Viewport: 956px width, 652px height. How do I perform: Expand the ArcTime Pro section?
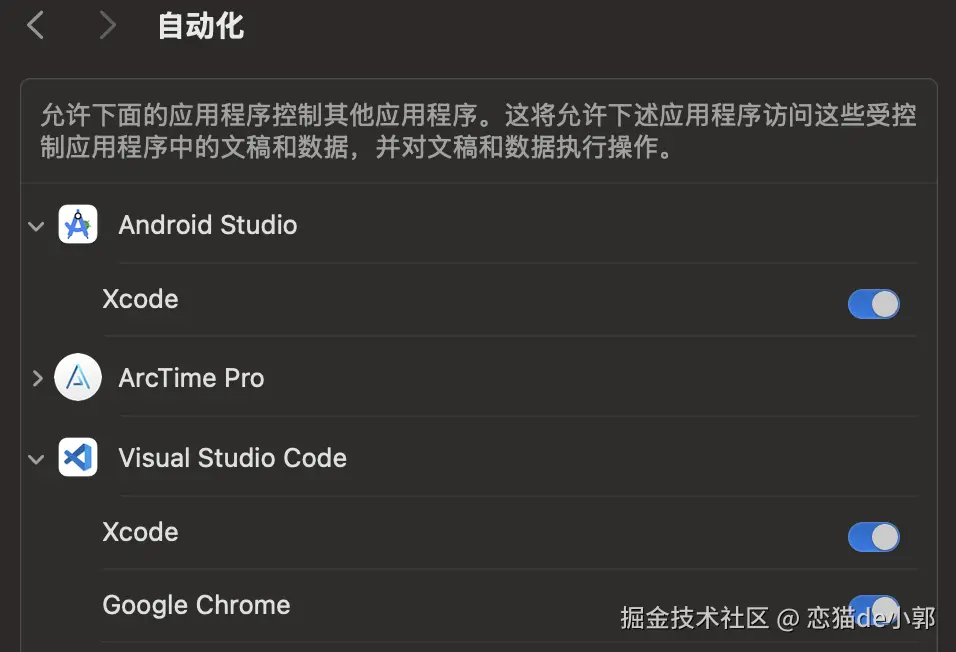(37, 378)
